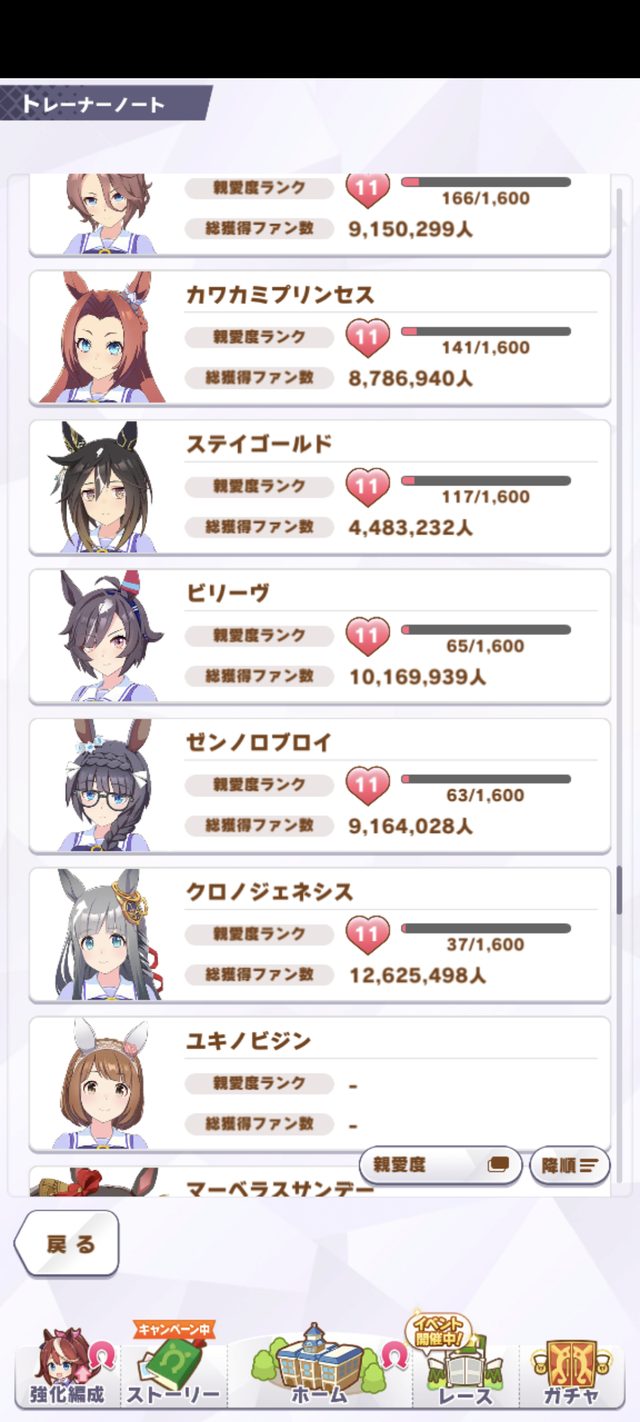Screen dimensions: 640x1422
Task: Open the ユキノビジン card
Action: (x=320, y=1082)
